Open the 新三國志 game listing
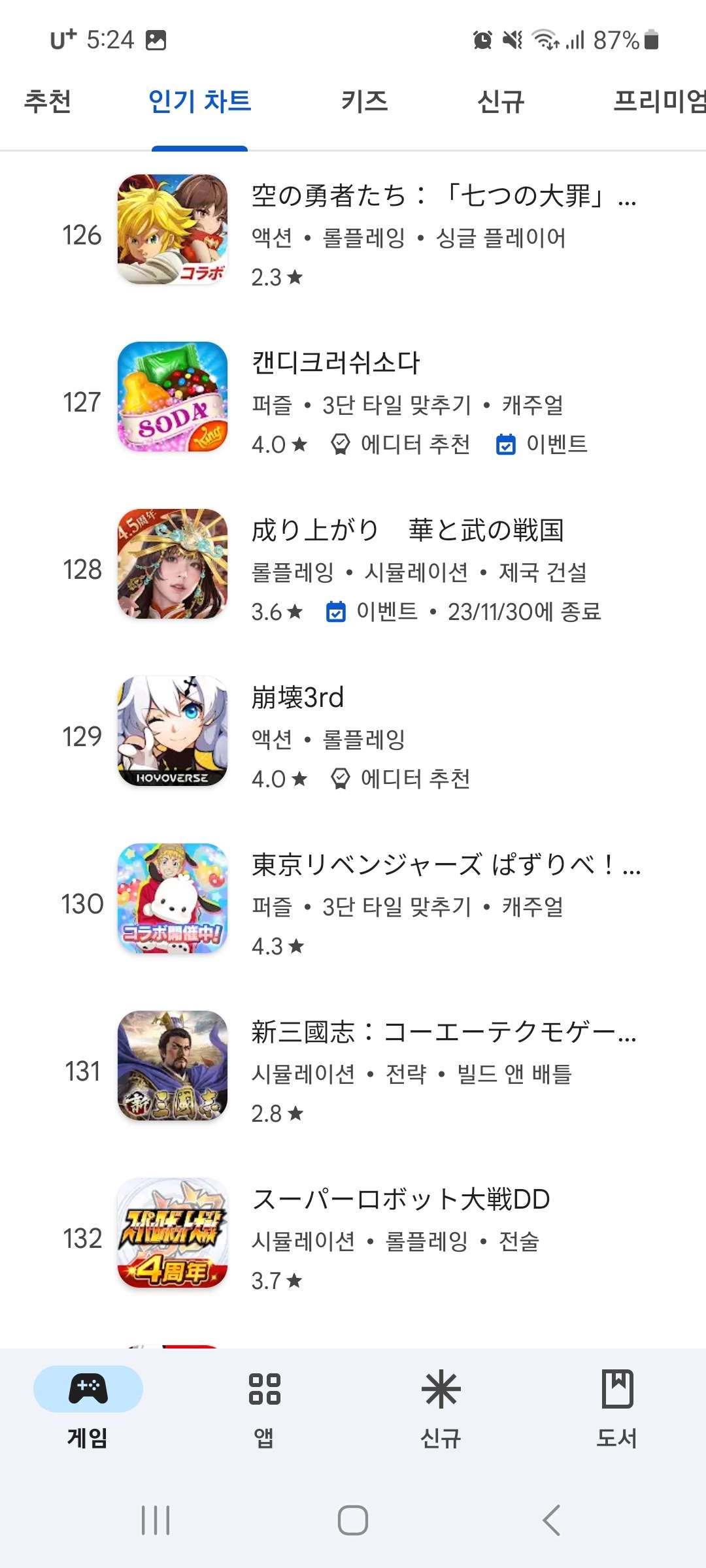 [x=443, y=1032]
